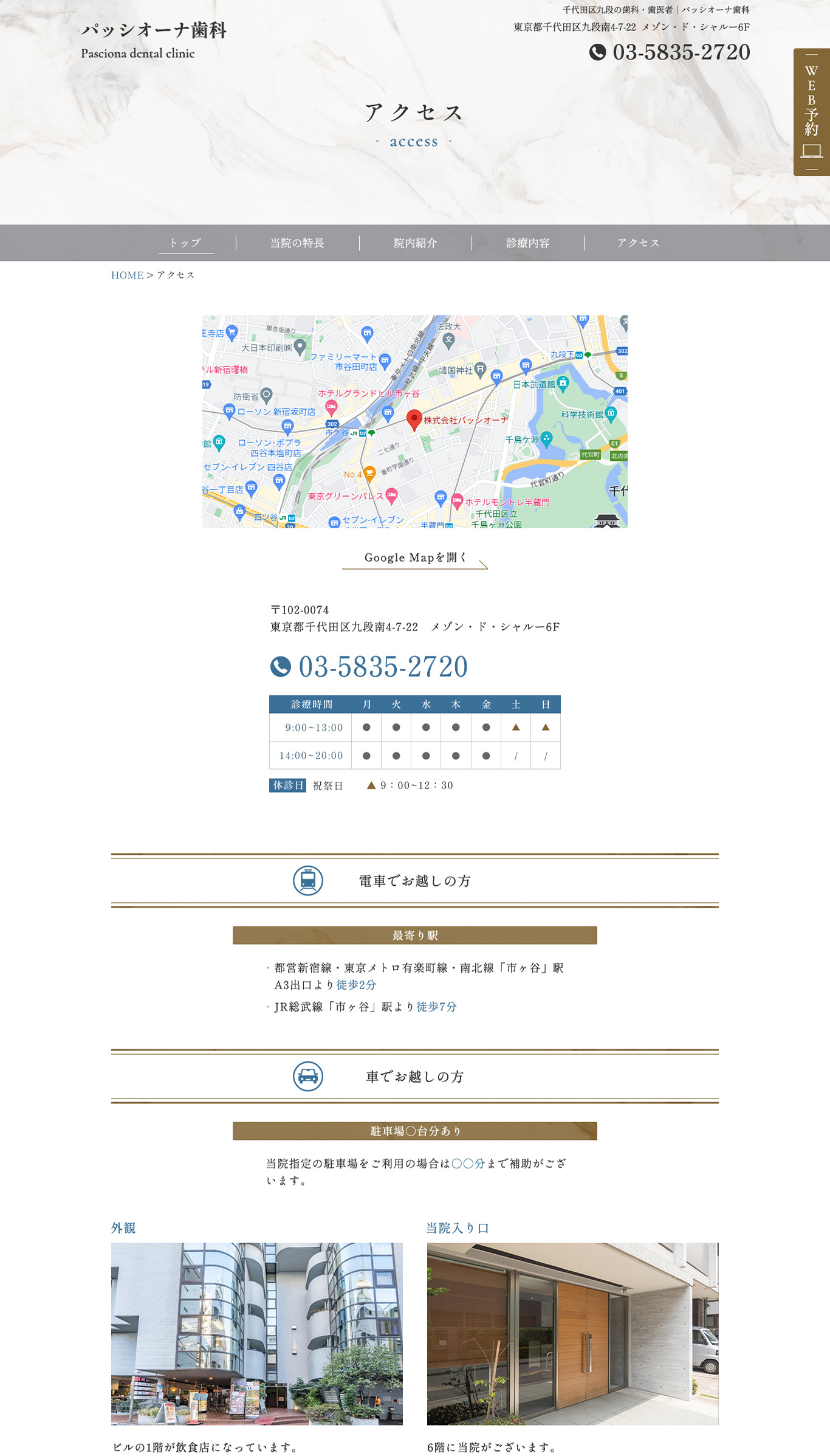Viewport: 830px width, 1456px height.
Task: Select アクセス in the navigation bar
Action: pyautogui.click(x=639, y=243)
